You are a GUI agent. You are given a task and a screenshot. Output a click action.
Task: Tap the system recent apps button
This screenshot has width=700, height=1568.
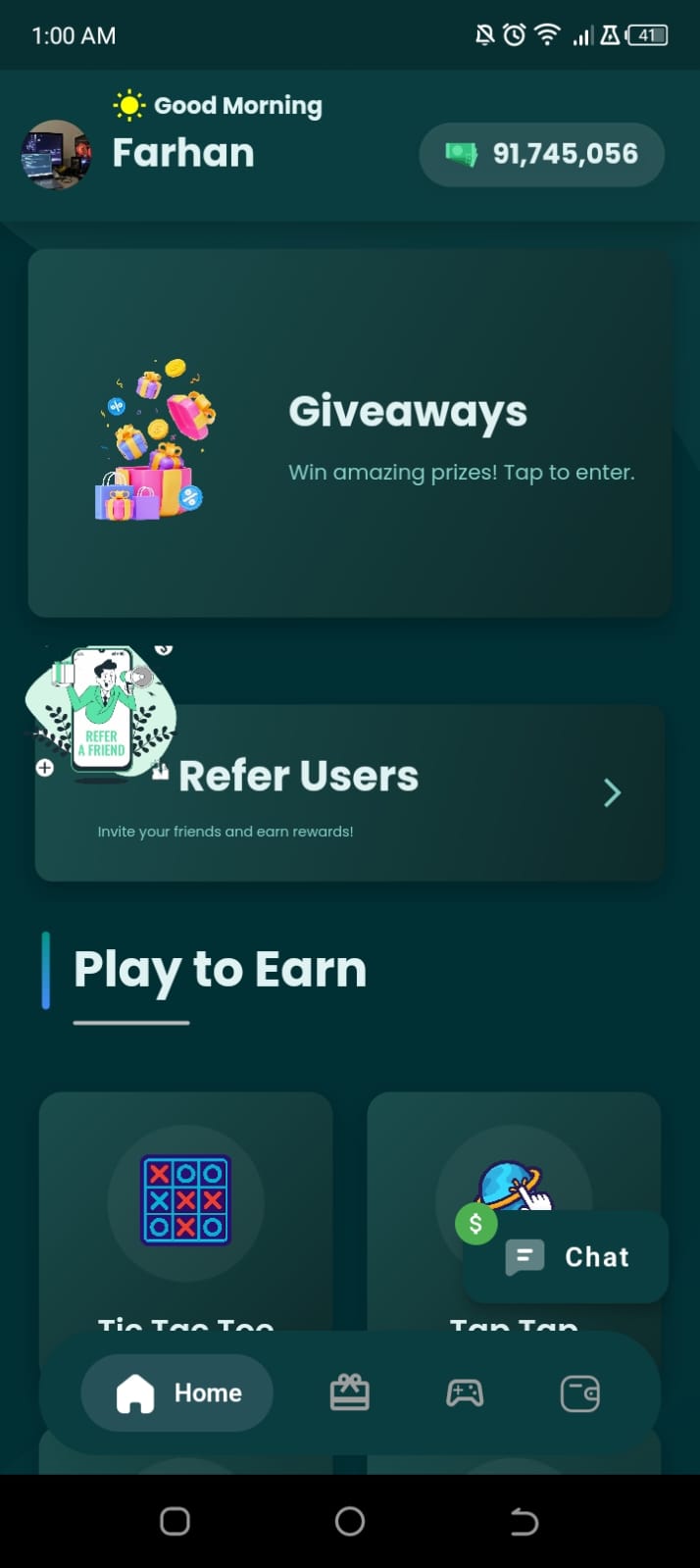[175, 1521]
